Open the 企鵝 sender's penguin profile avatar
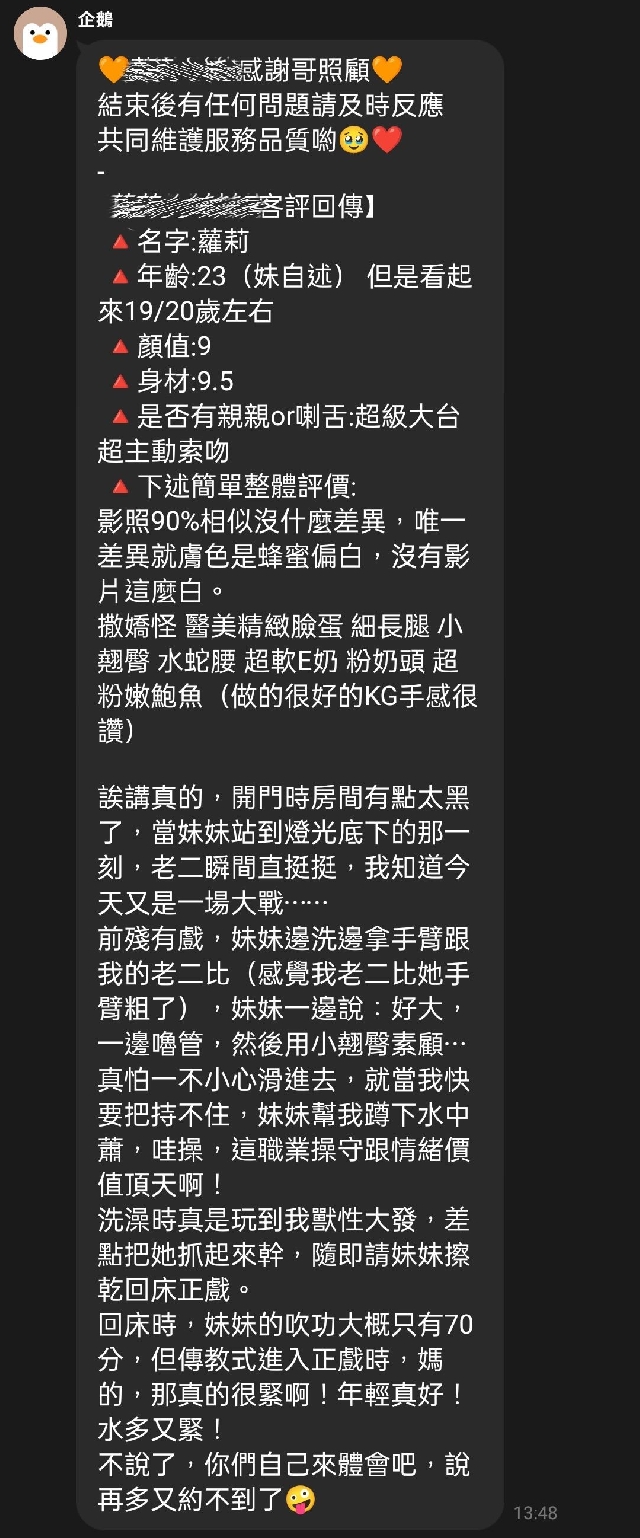Screen dimensions: 640x1538 click(40, 33)
